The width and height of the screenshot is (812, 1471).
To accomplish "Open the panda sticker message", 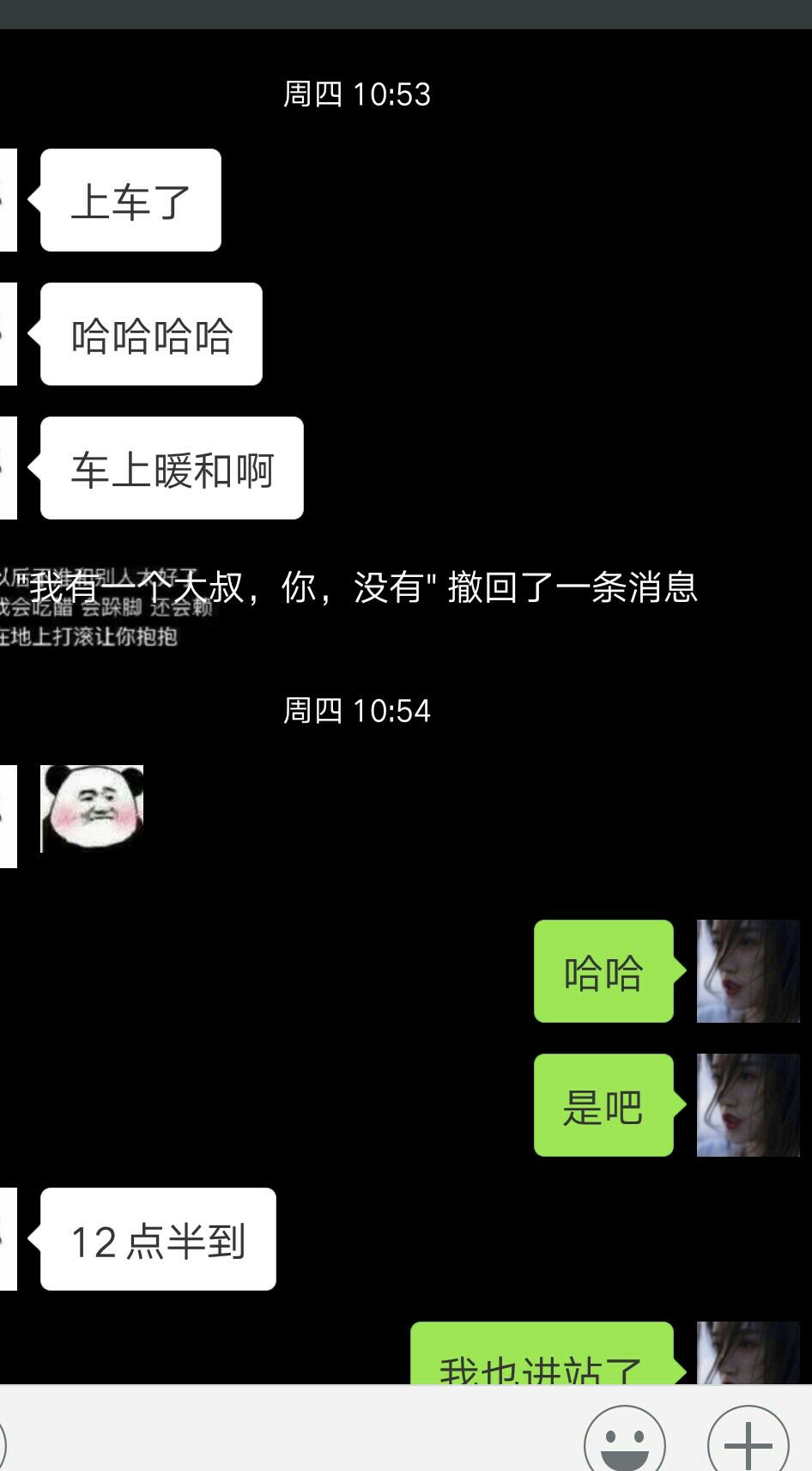I will 92,808.
